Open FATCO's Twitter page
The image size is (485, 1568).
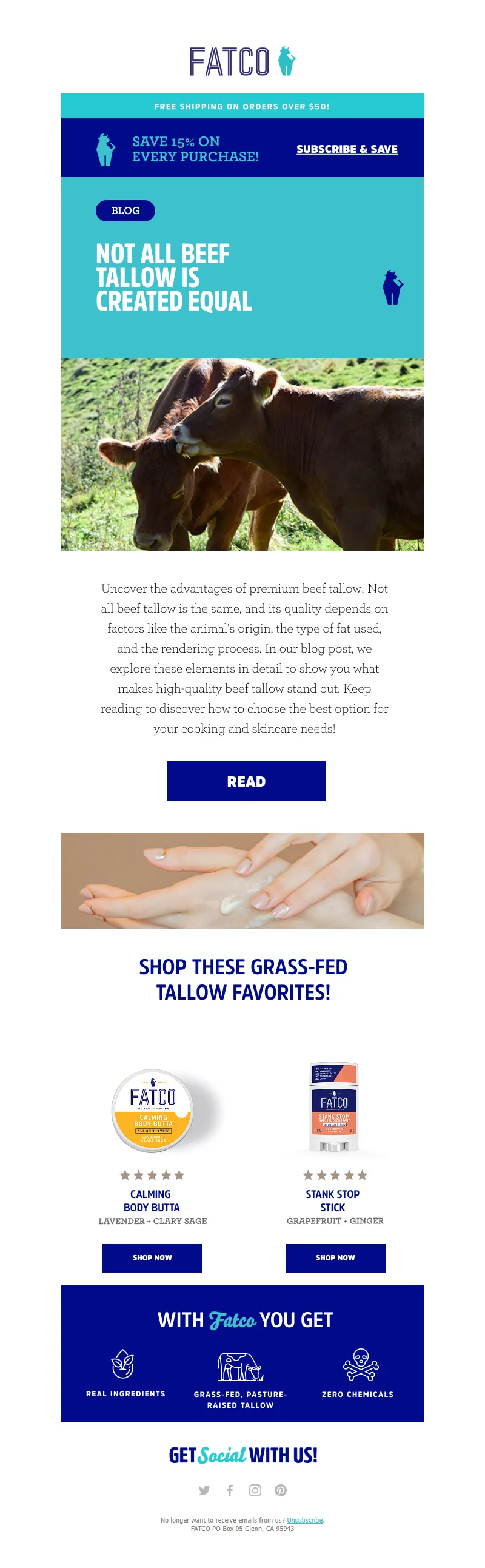[204, 1490]
